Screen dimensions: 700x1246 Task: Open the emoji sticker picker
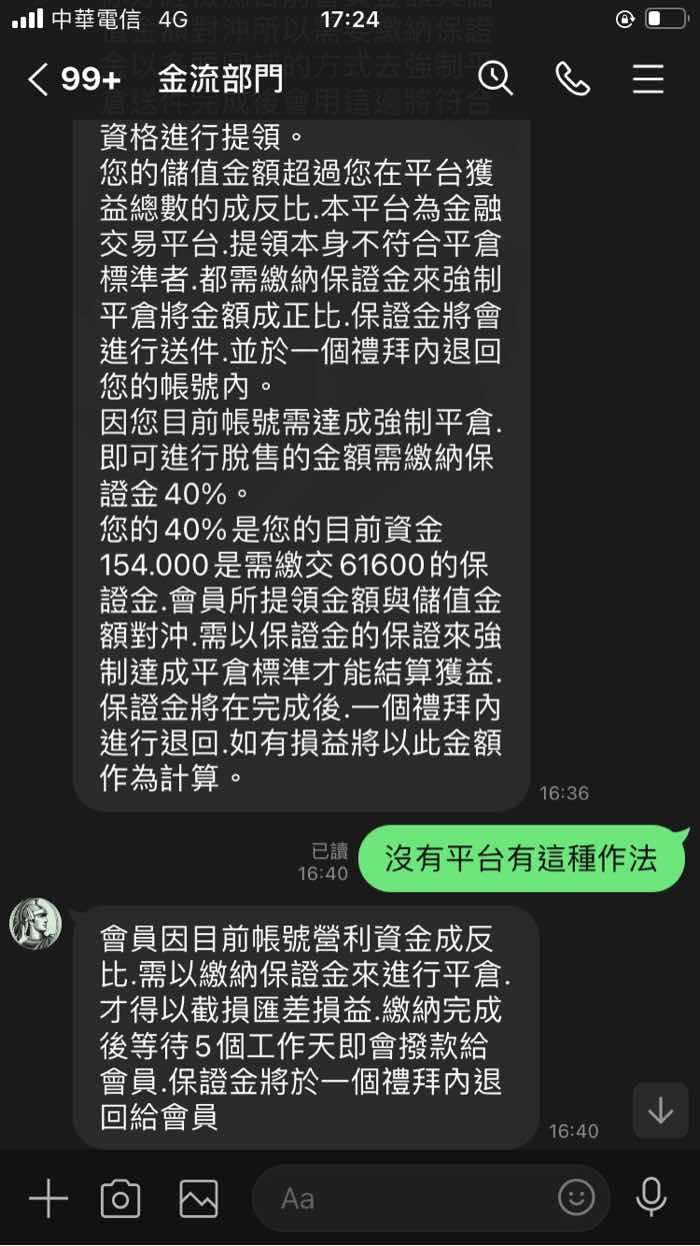576,1198
